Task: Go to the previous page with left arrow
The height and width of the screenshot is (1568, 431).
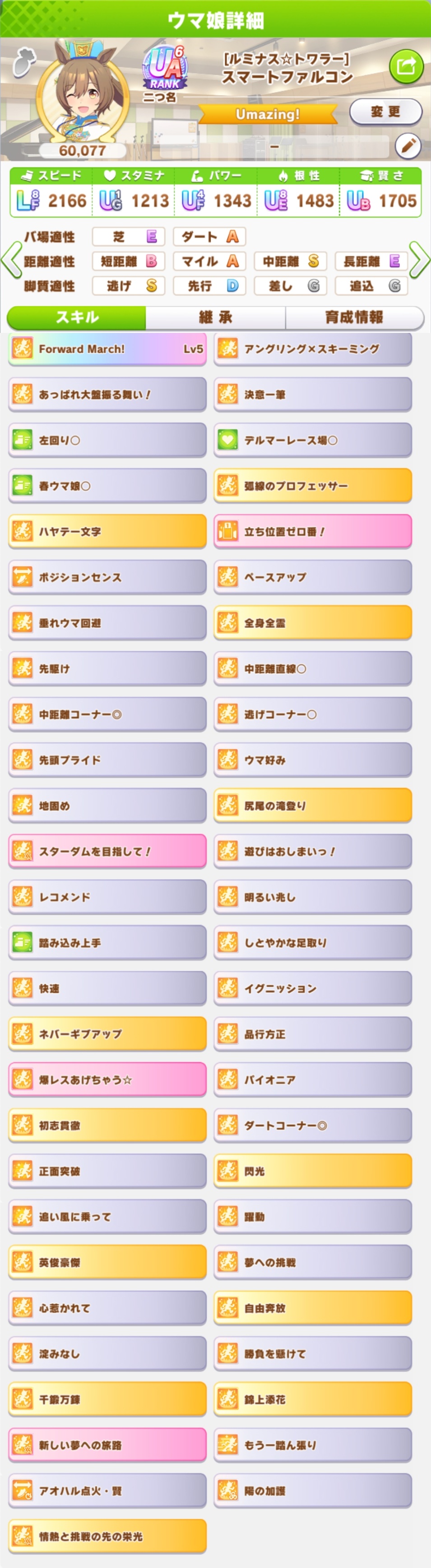Action: 10,260
